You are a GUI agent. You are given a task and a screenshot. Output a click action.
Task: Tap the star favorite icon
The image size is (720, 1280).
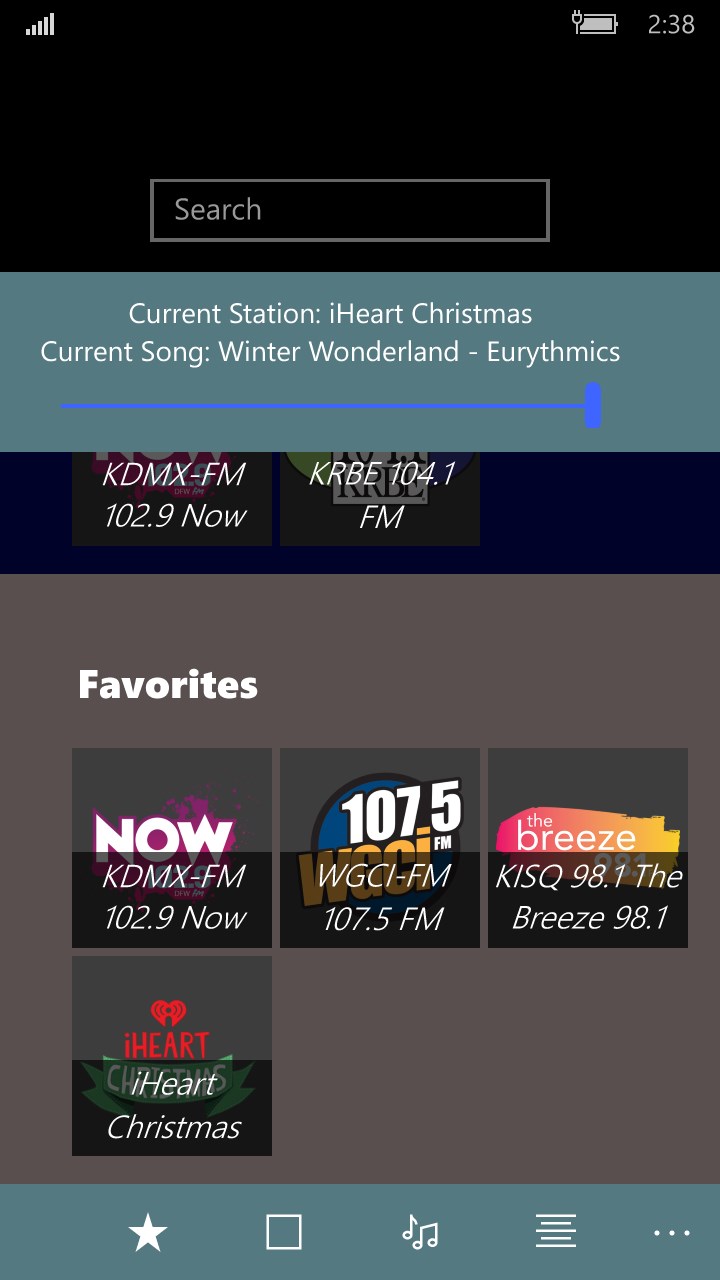148,1233
